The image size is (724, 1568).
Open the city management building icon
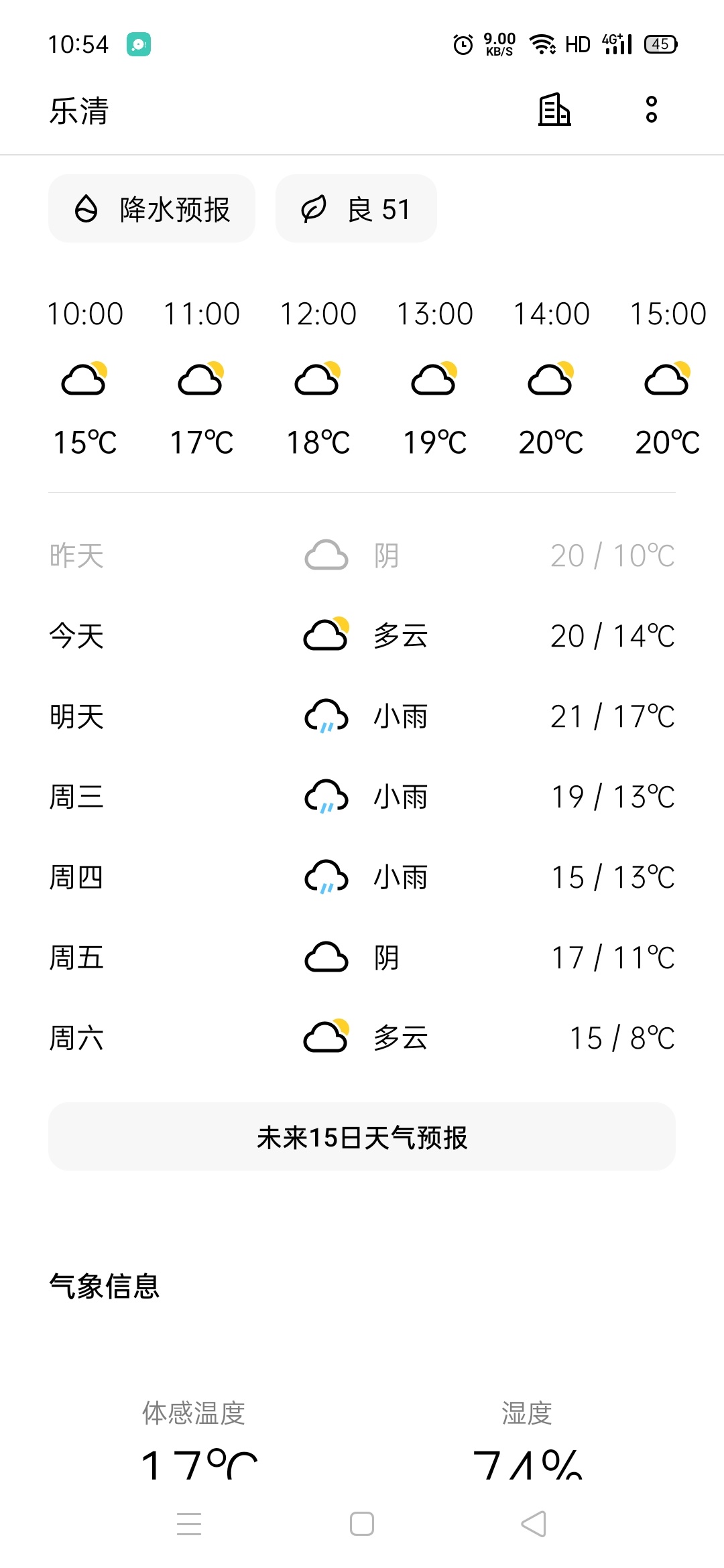click(554, 110)
